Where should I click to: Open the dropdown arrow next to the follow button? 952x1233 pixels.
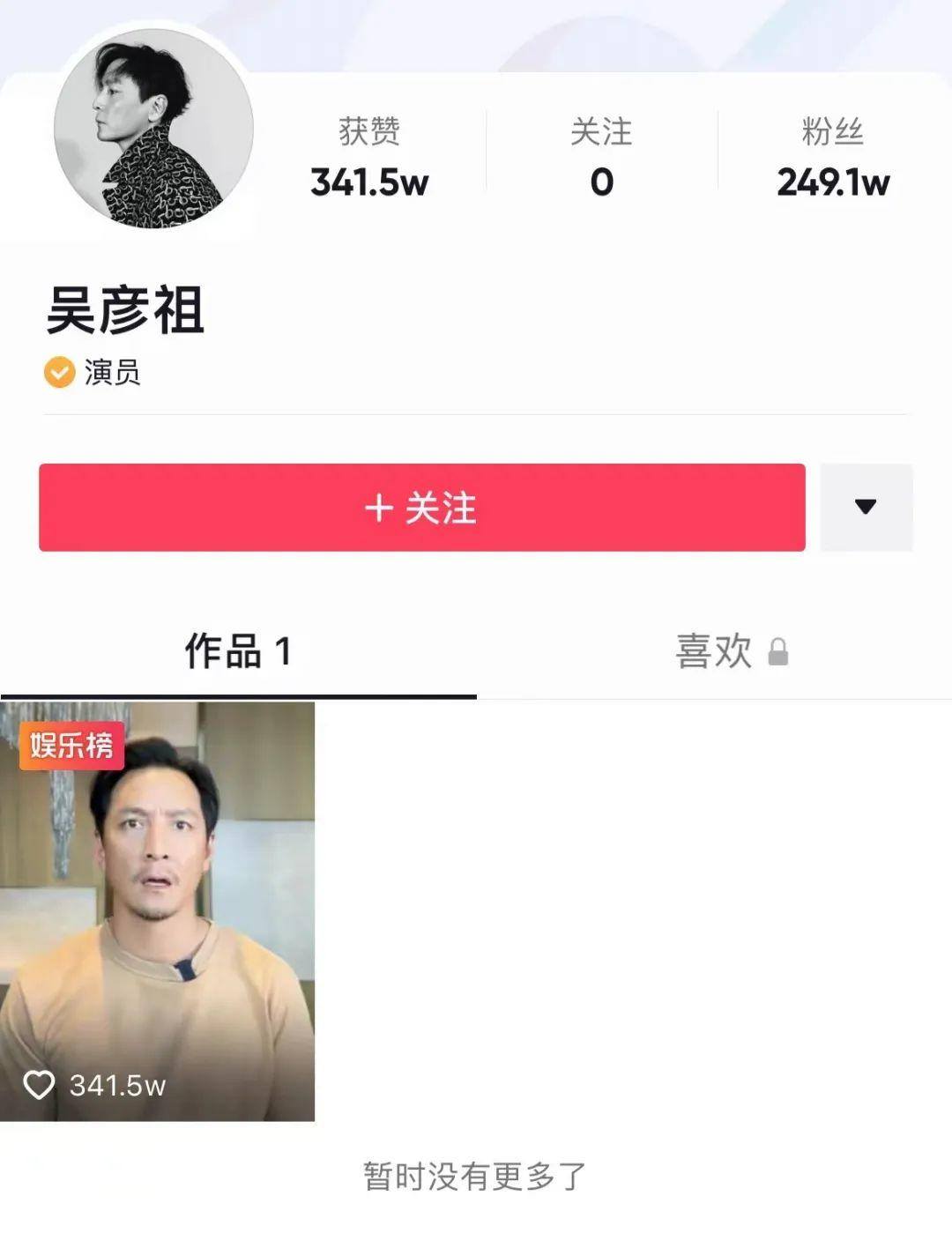click(866, 507)
